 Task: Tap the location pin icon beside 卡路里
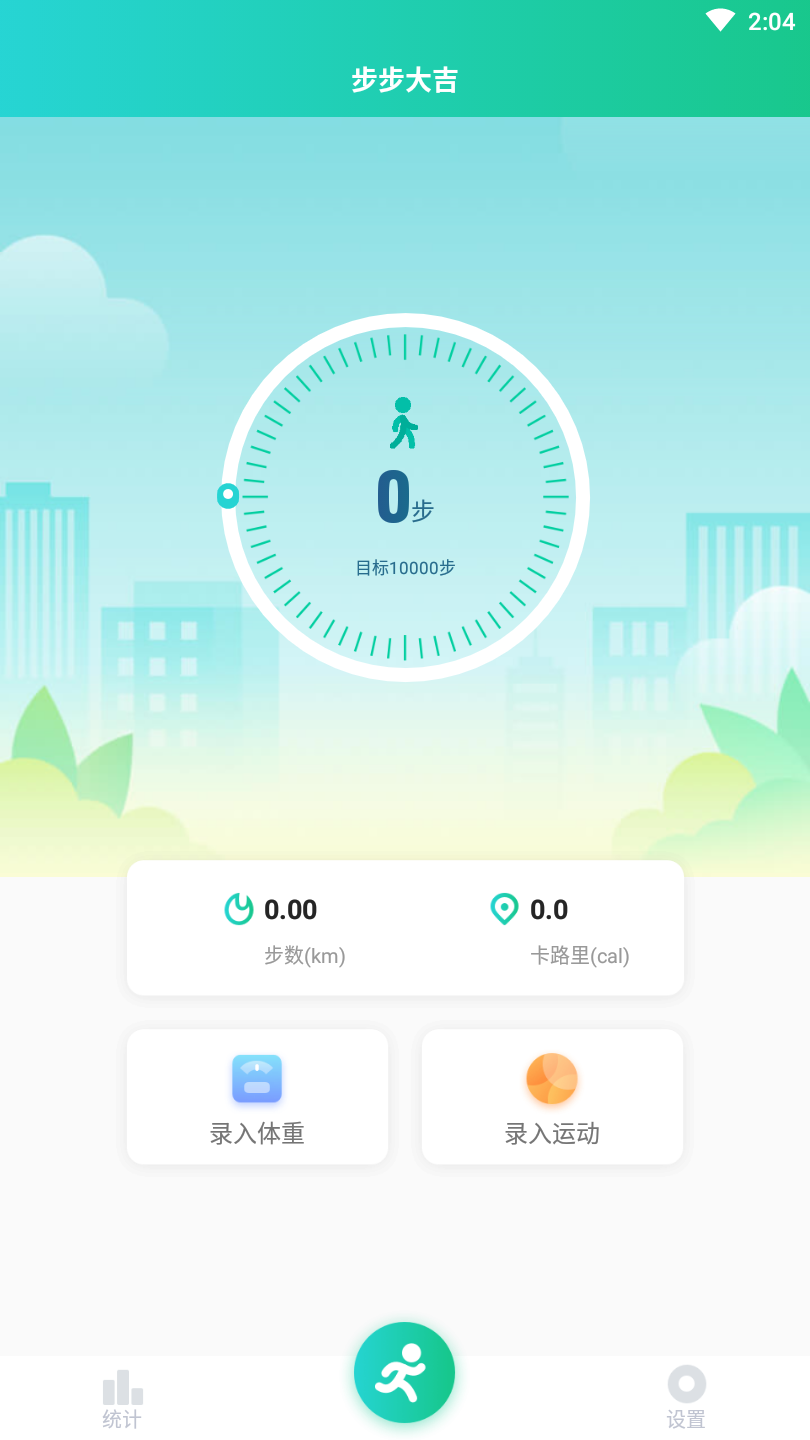coord(504,910)
